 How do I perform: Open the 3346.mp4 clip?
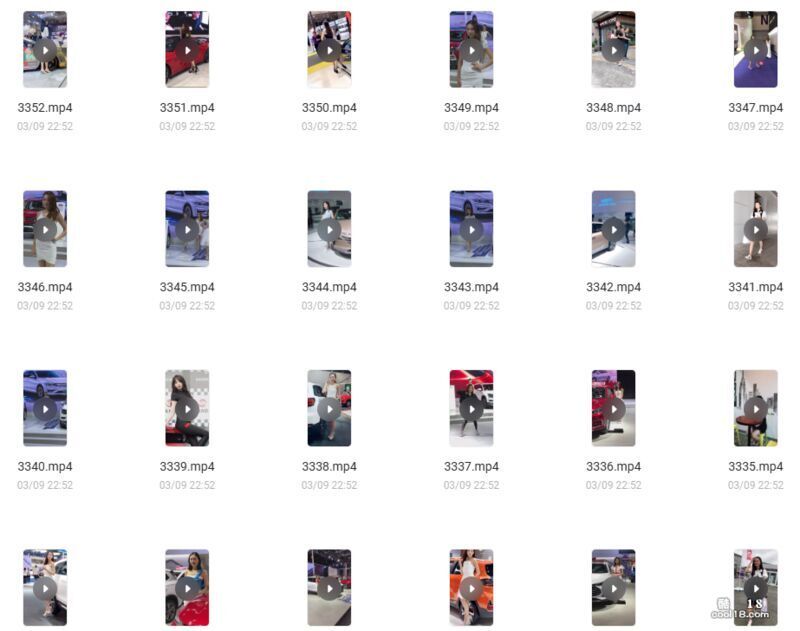click(45, 229)
